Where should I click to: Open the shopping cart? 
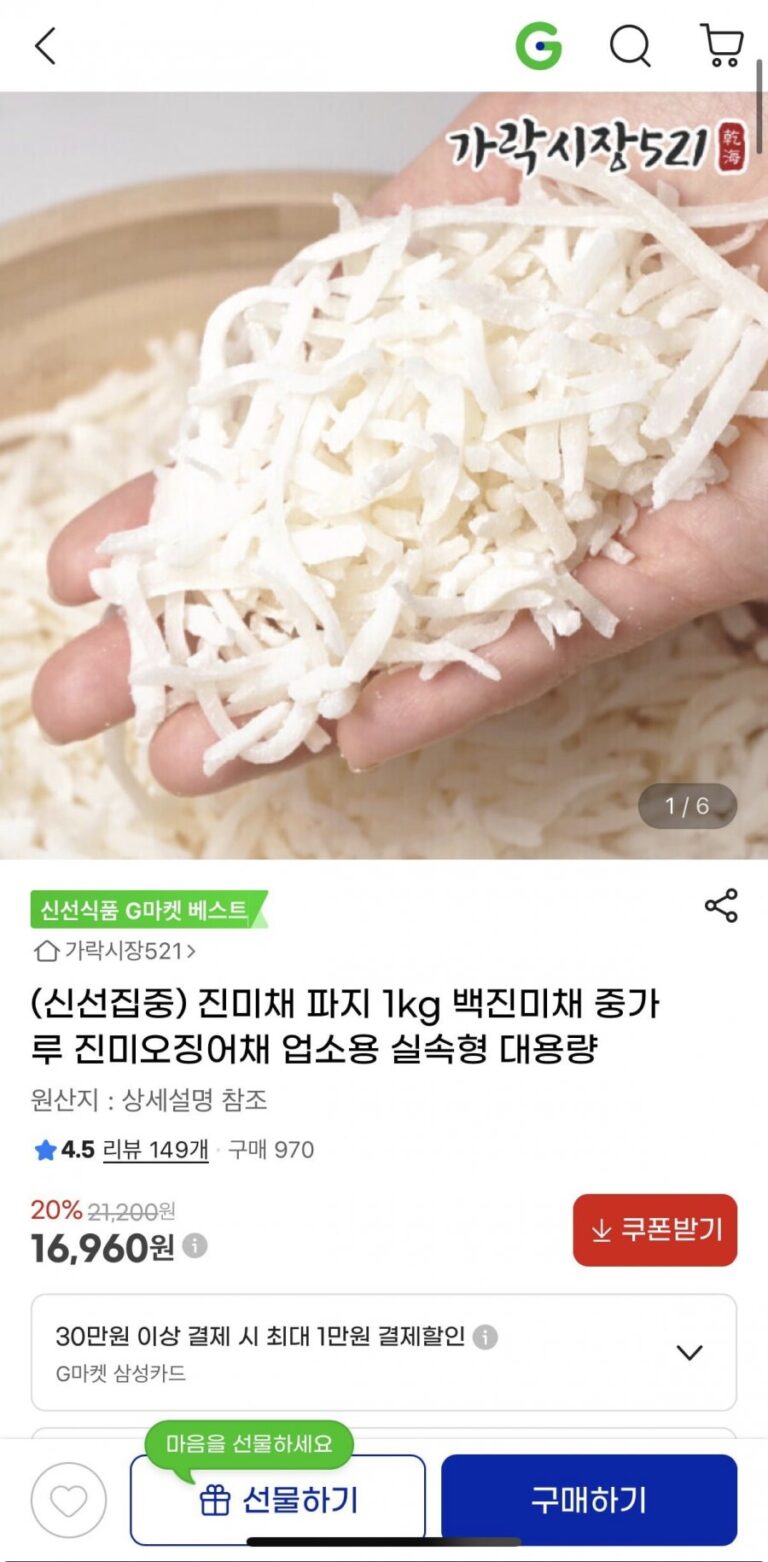(721, 46)
